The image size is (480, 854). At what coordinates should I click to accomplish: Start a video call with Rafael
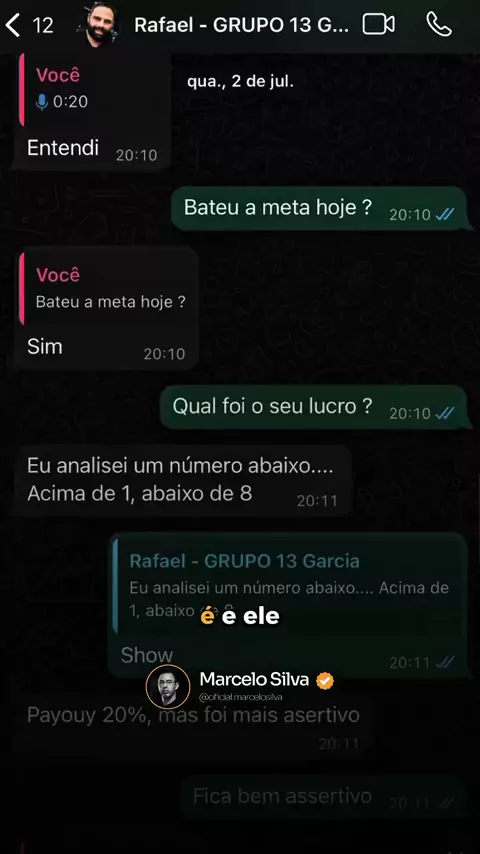point(378,25)
